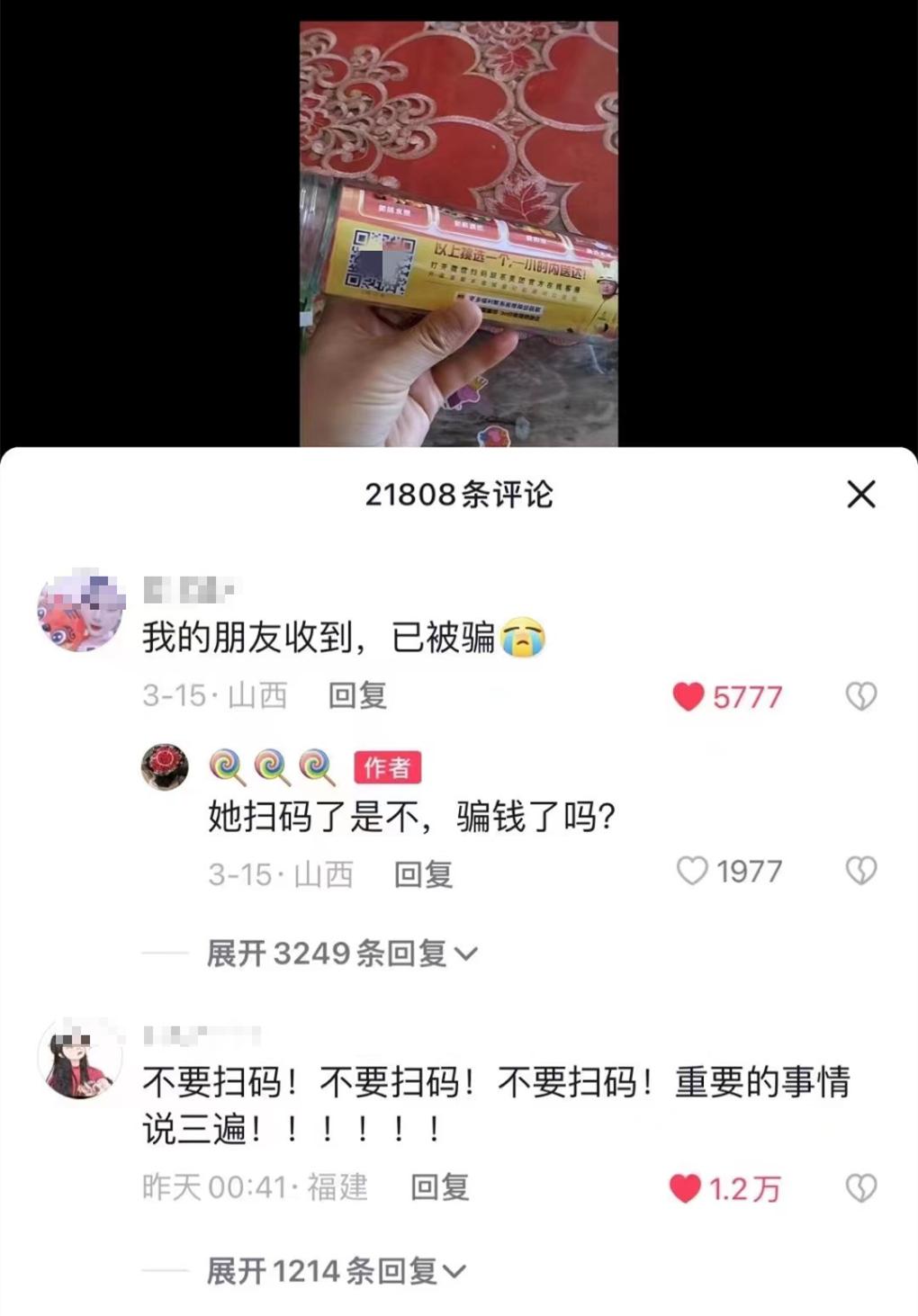Tap the broken-heart icon beside the 1.2万 count
918x1316 pixels.
(x=862, y=1187)
